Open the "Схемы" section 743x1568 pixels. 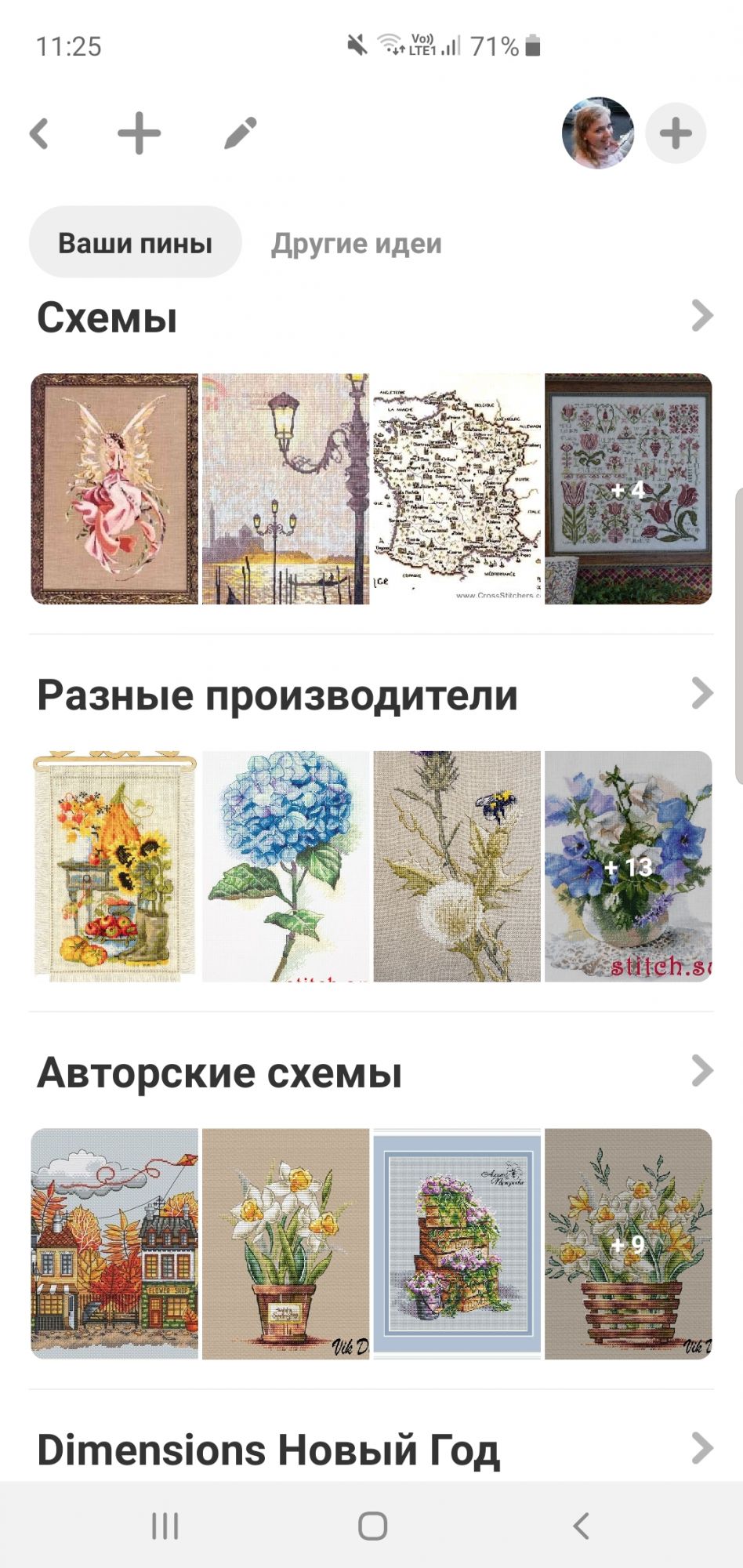702,316
